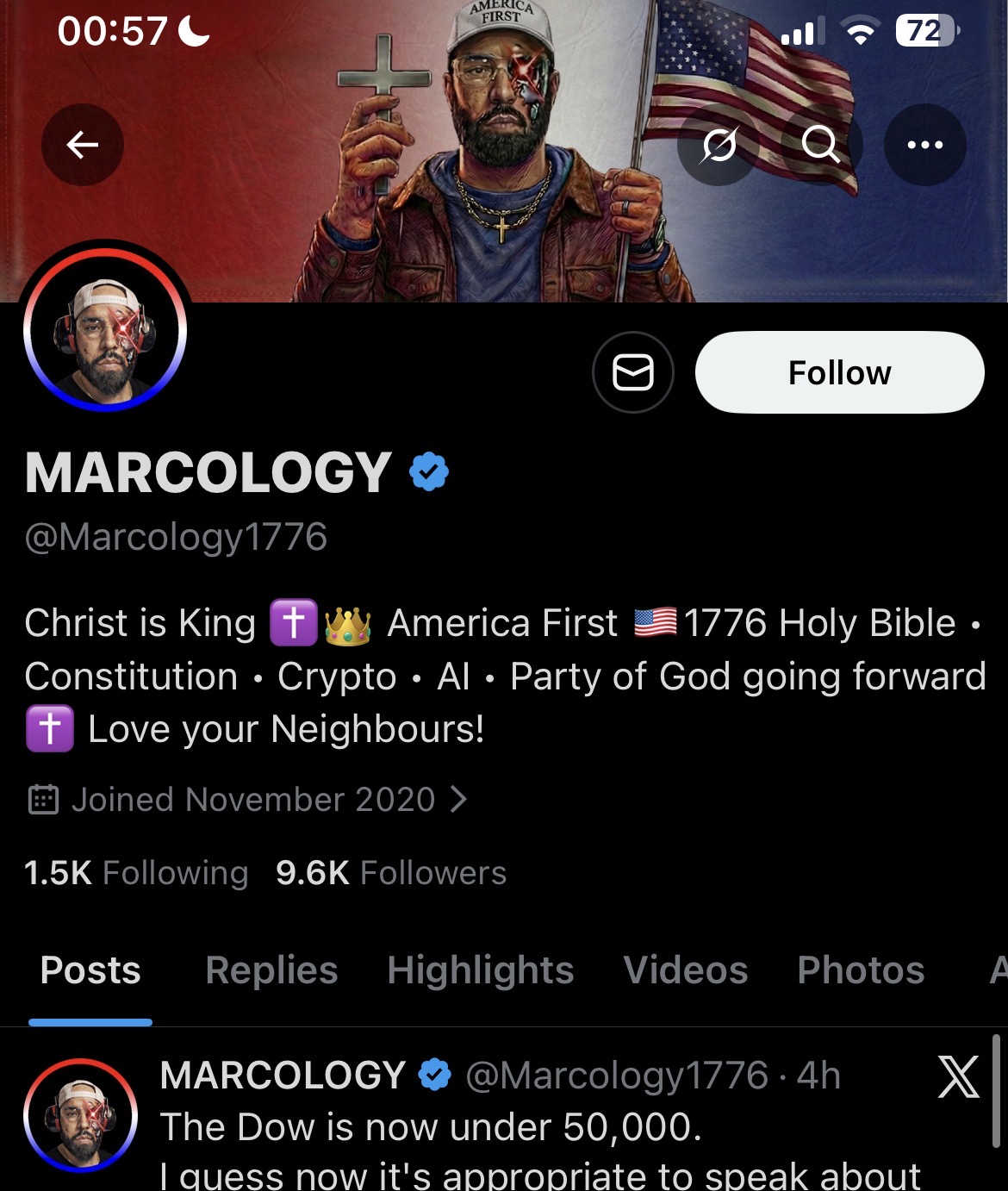Switch to the Replies tab
1008x1191 pixels.
click(271, 970)
